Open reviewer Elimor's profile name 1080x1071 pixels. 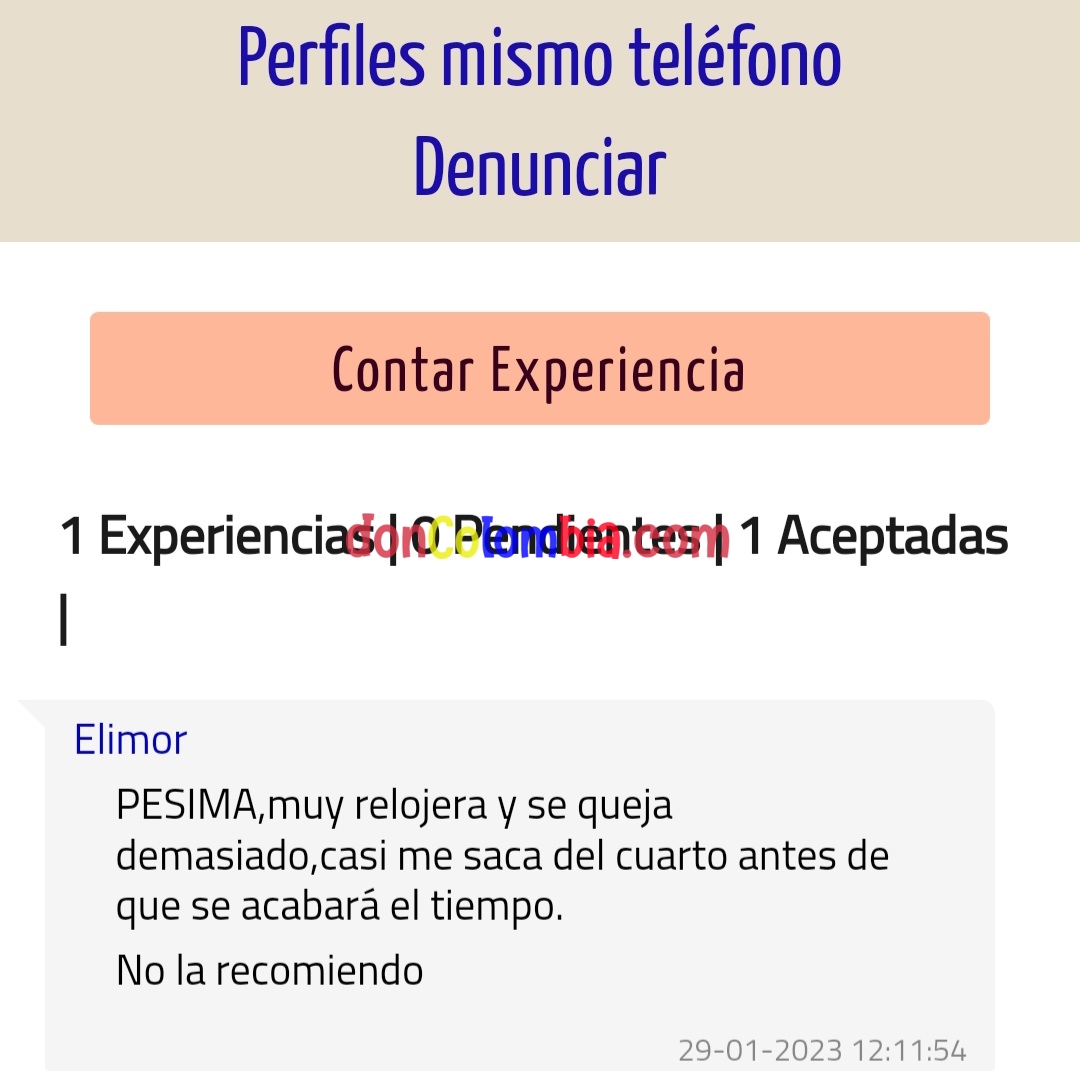pos(131,740)
